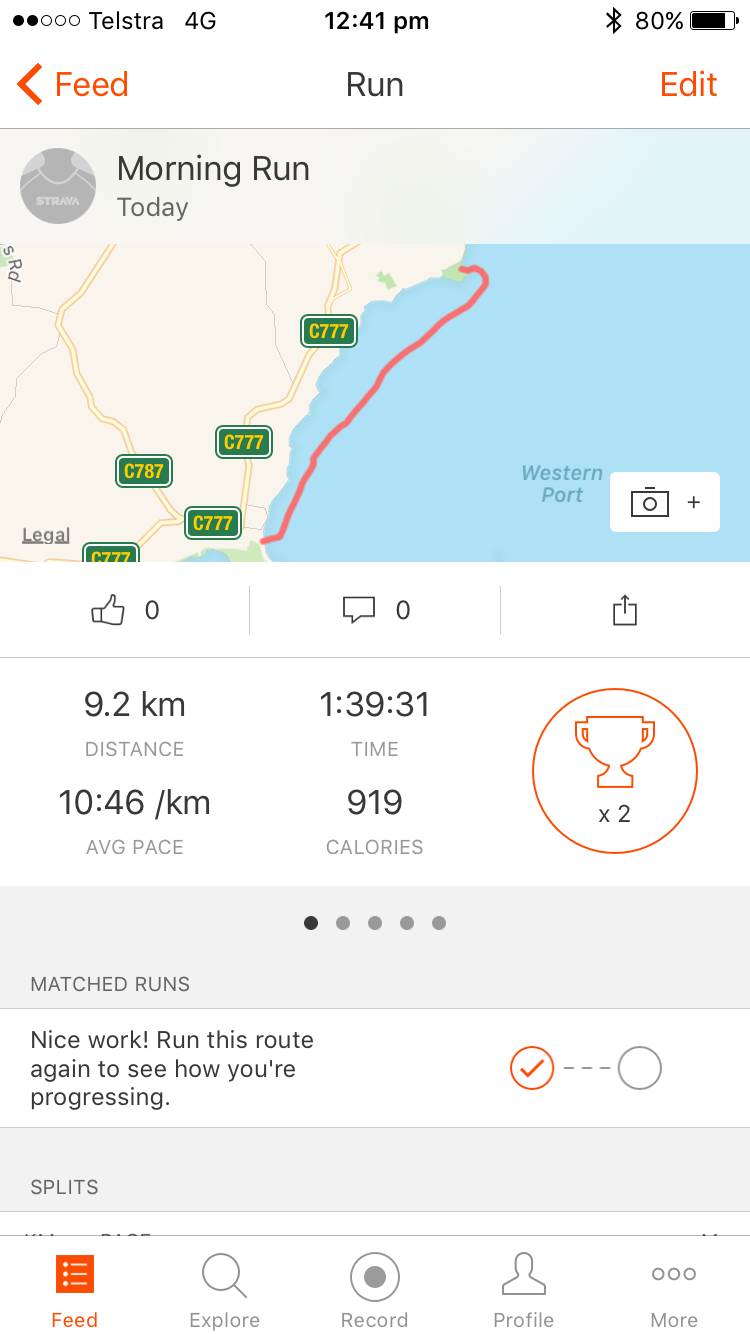Viewport: 750px width, 1334px height.
Task: Open the Matched Runs progress row
Action: (x=374, y=1068)
